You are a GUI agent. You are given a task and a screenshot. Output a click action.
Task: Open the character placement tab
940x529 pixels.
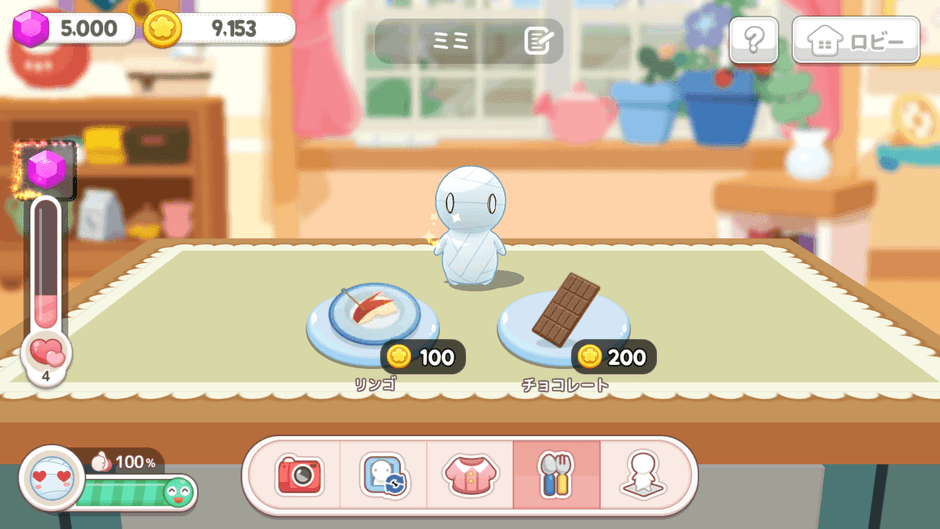click(x=642, y=475)
